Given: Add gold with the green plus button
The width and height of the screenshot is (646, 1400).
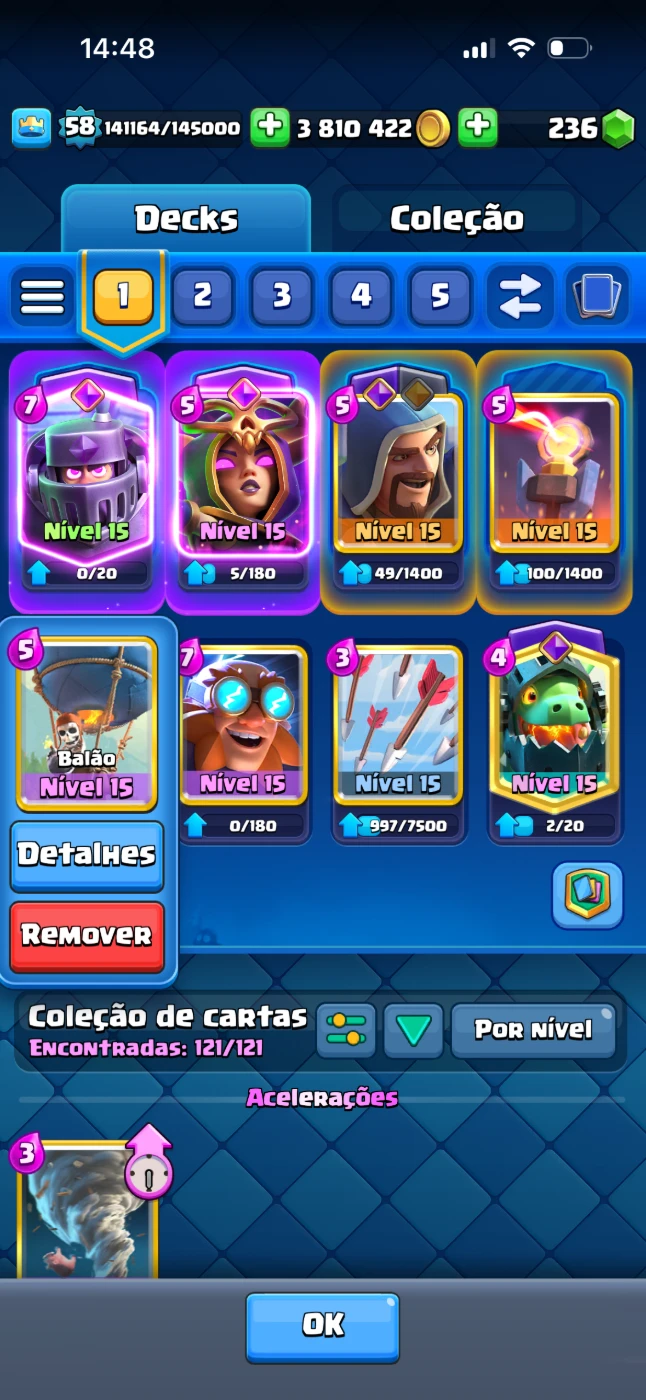Looking at the screenshot, I should click(x=269, y=128).
